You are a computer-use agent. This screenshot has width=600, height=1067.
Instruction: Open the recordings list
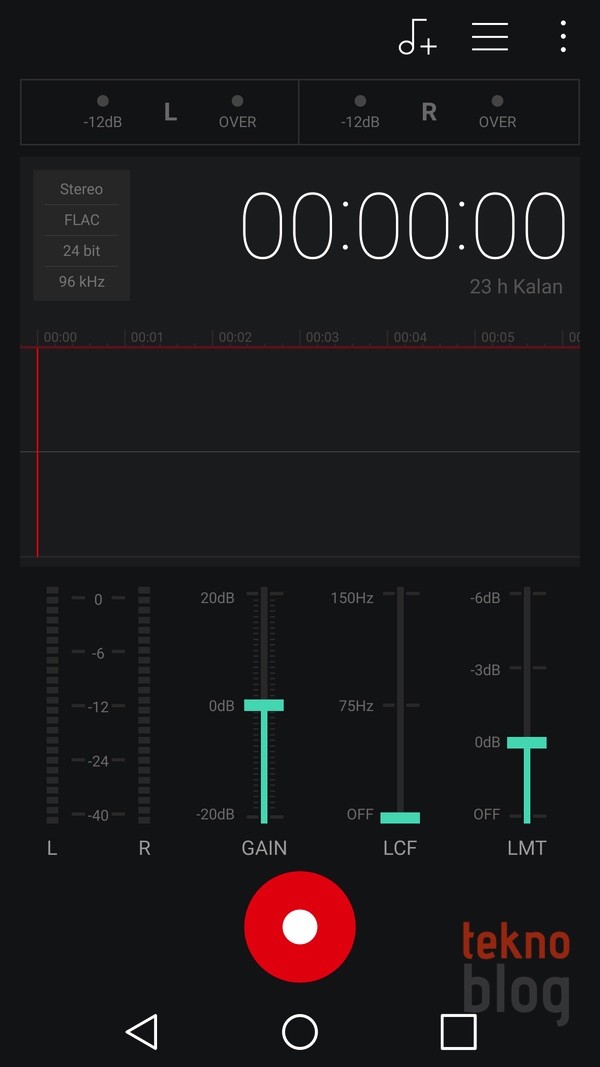pos(490,37)
